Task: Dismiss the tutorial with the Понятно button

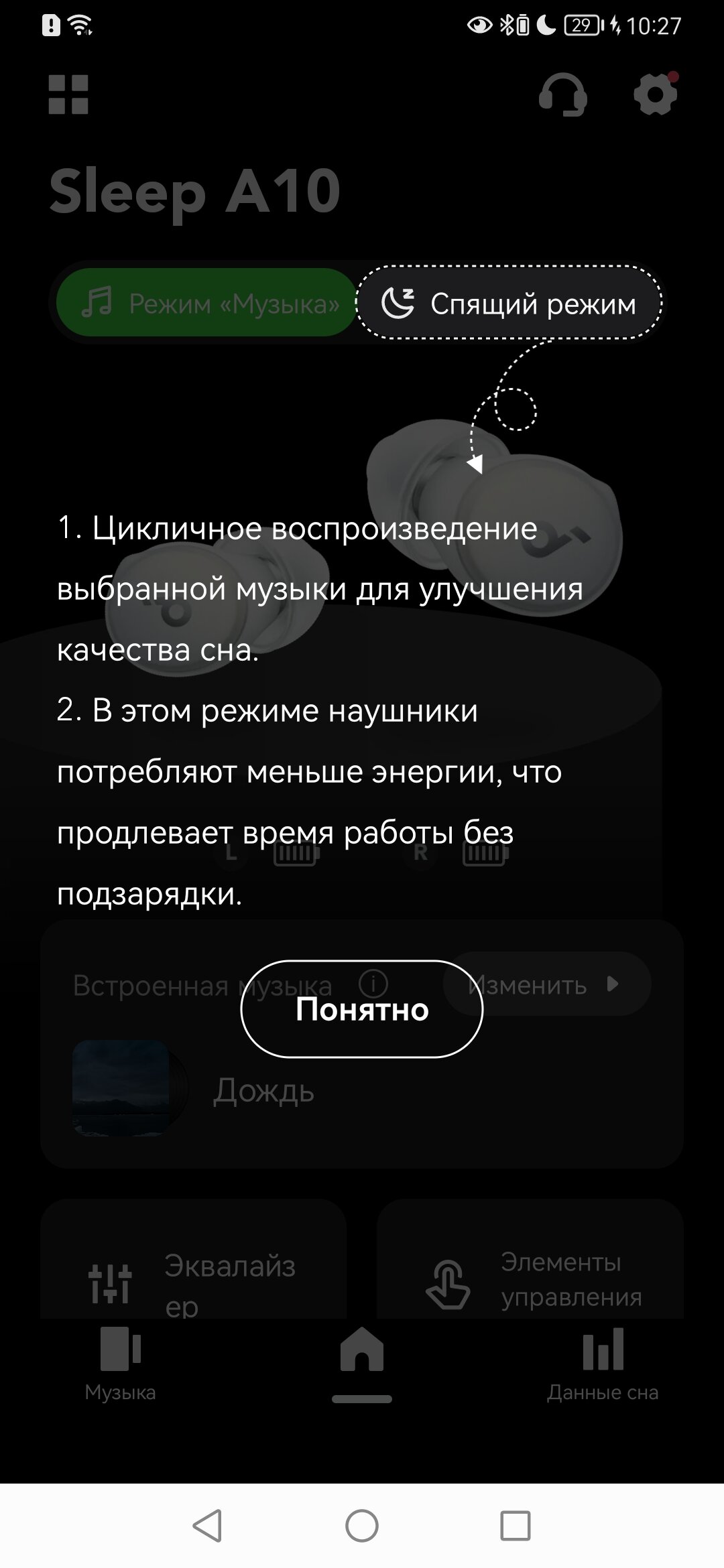Action: pos(362,1009)
